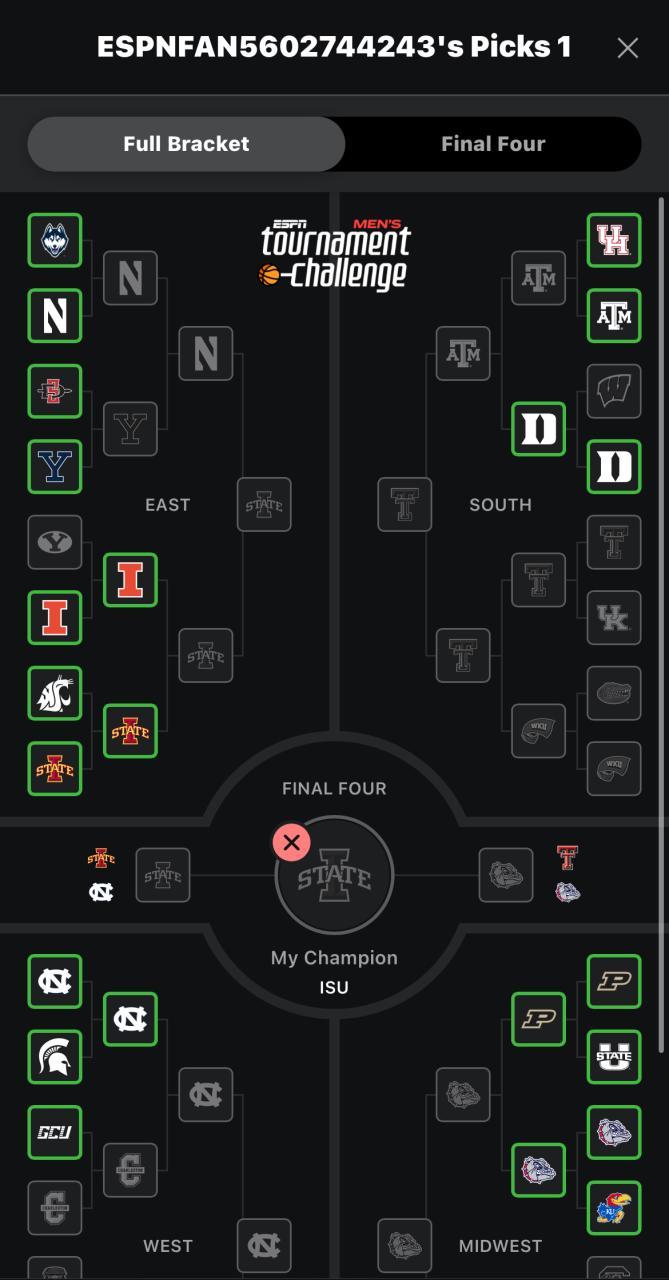Open the UConn Huskies team tile
669x1280 pixels.
point(55,241)
